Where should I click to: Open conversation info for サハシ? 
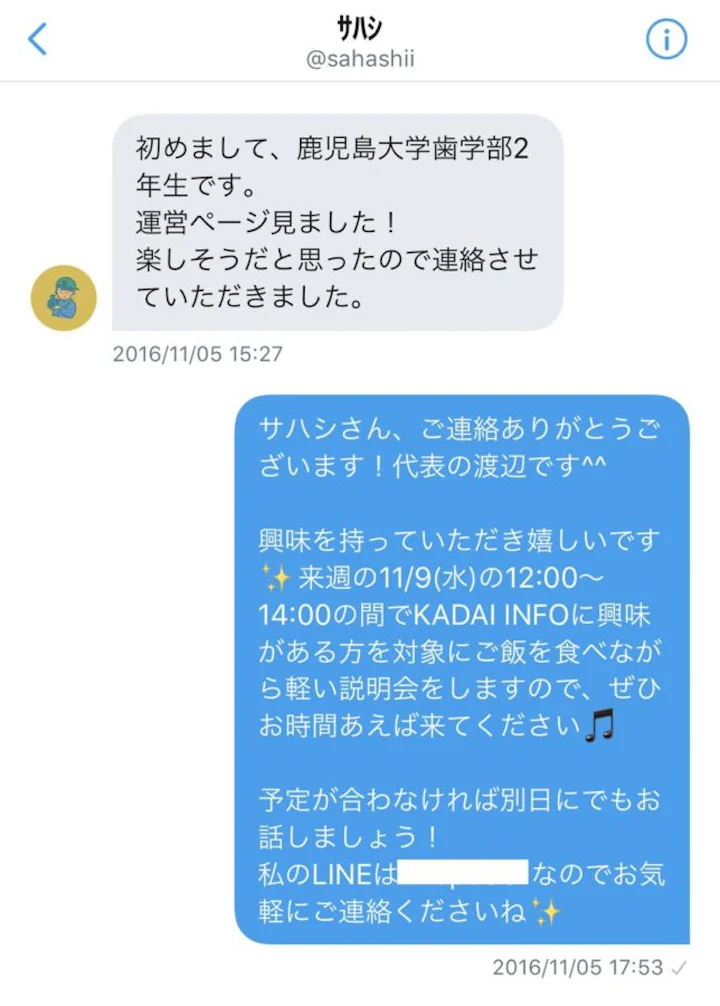666,39
